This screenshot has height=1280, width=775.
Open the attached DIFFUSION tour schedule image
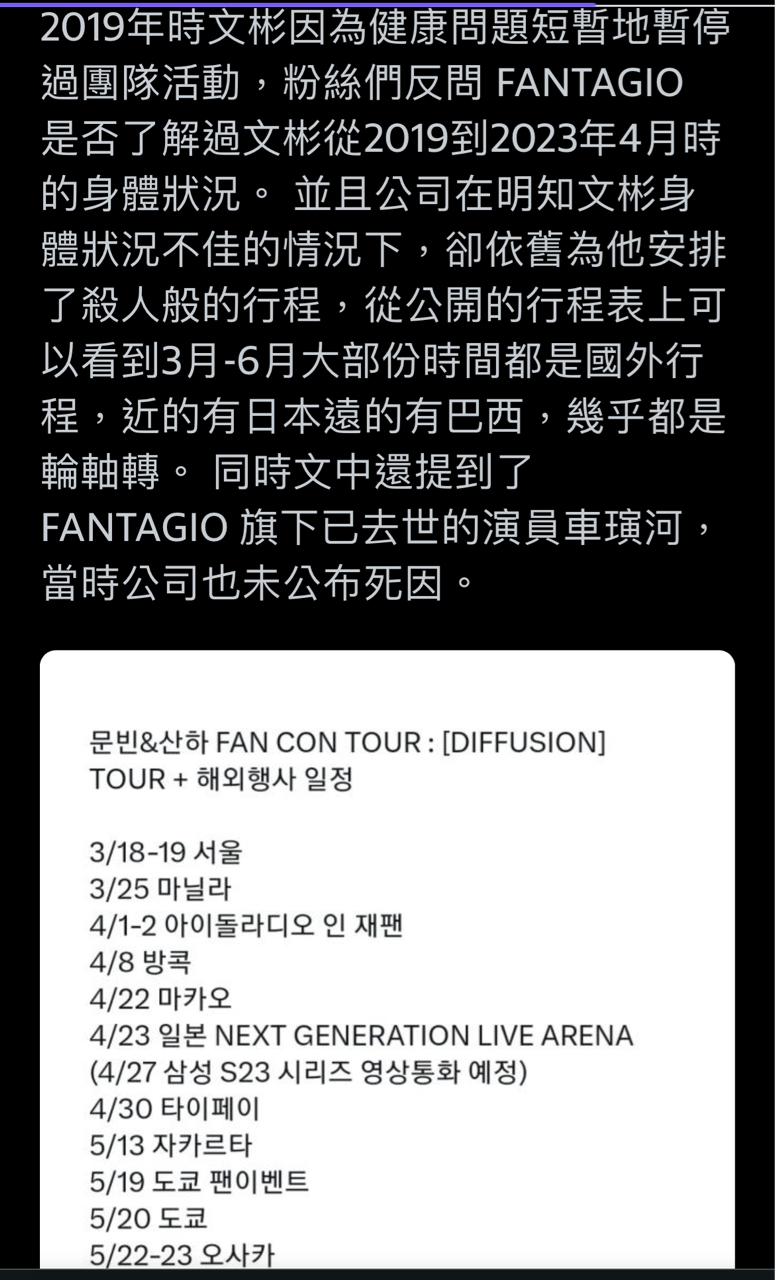pos(387,960)
